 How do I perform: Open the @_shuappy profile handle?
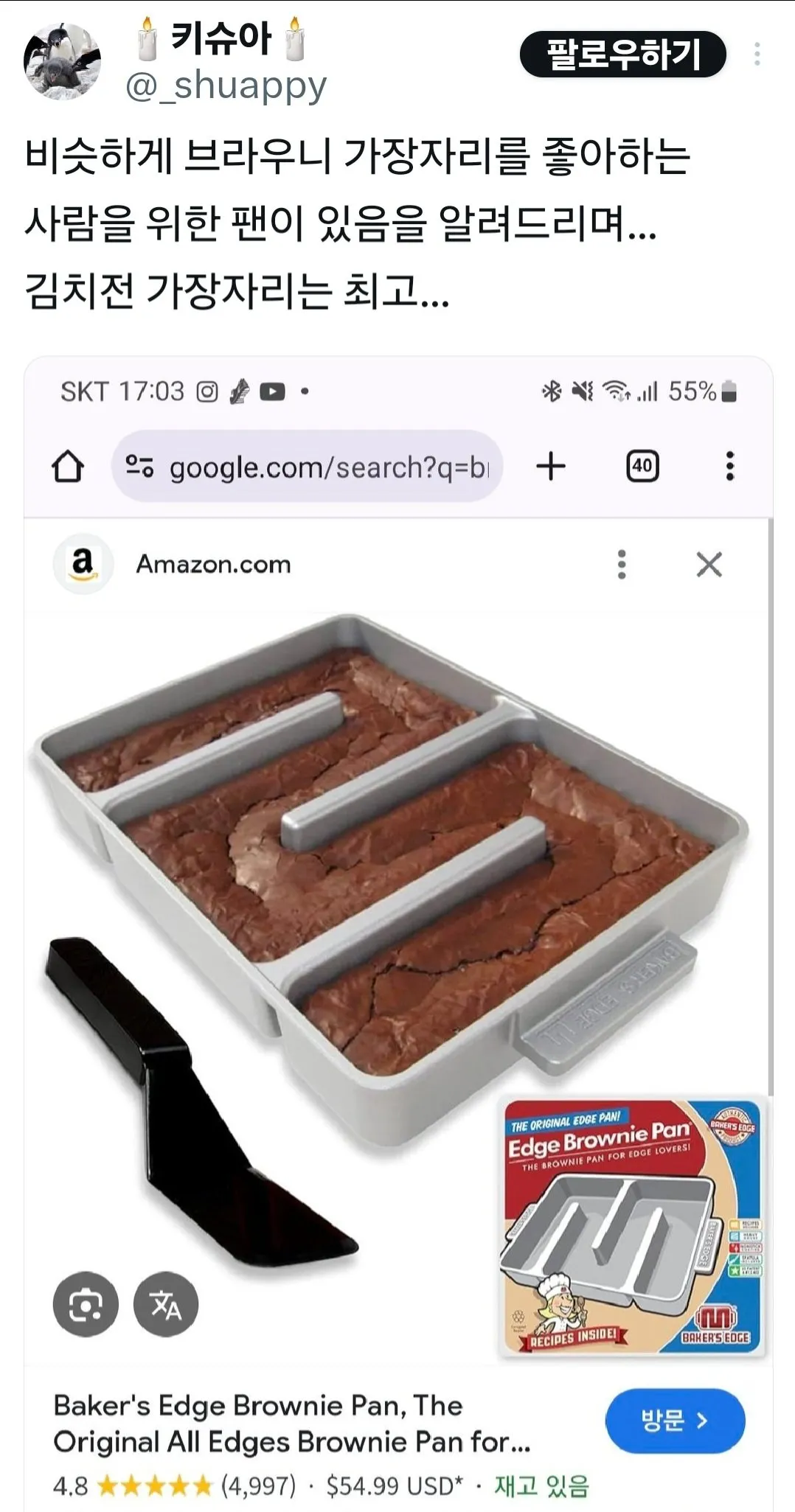point(226,86)
